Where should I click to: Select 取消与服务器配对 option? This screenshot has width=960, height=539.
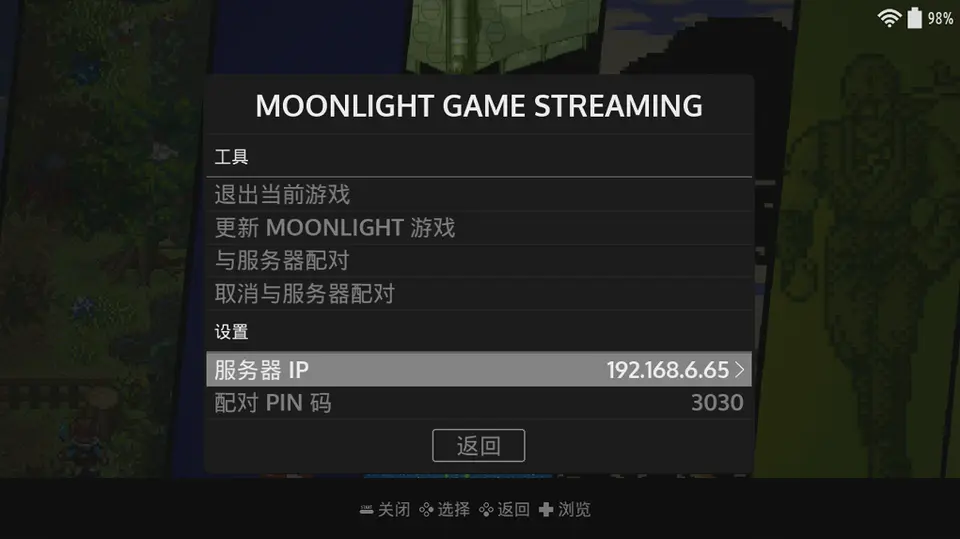pyautogui.click(x=305, y=294)
